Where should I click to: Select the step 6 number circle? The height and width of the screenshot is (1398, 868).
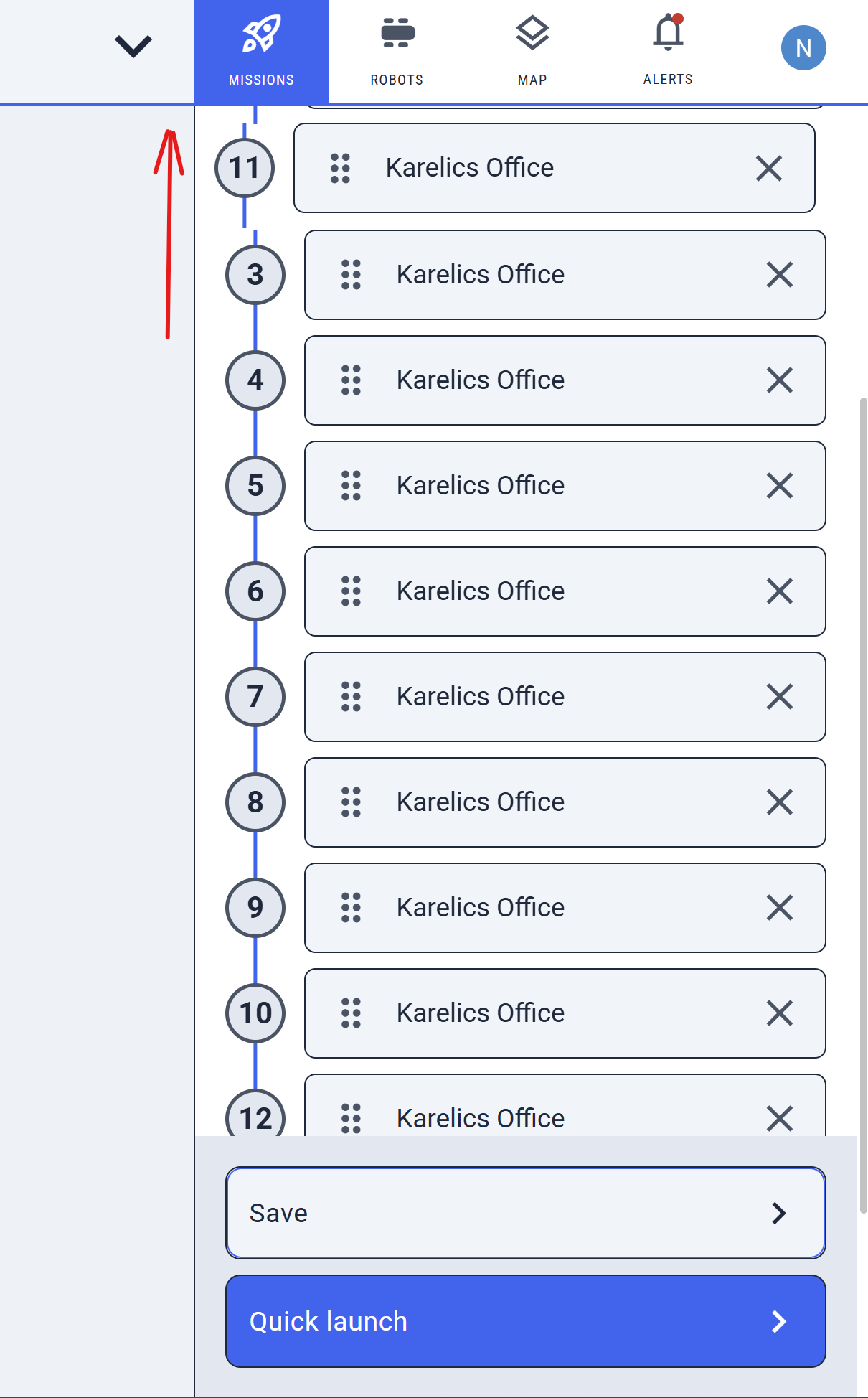point(255,591)
